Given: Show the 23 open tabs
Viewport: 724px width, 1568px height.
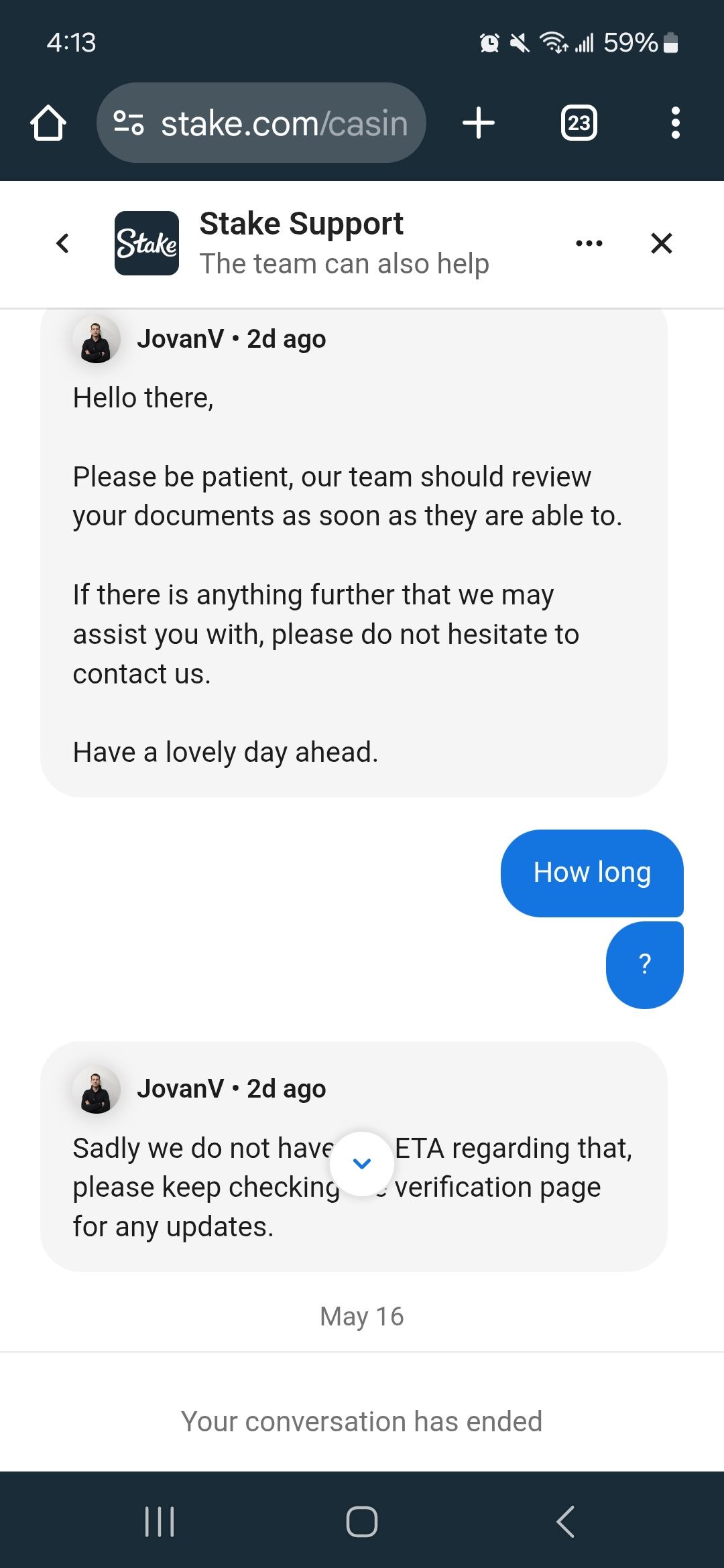Looking at the screenshot, I should click(x=579, y=123).
